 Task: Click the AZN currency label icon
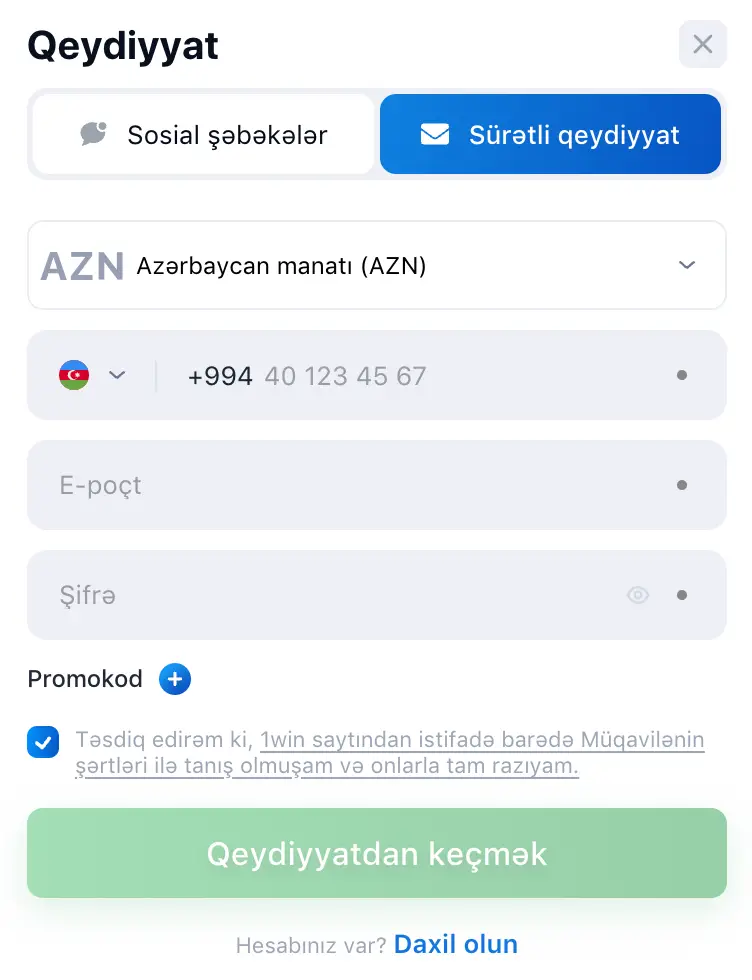(81, 264)
